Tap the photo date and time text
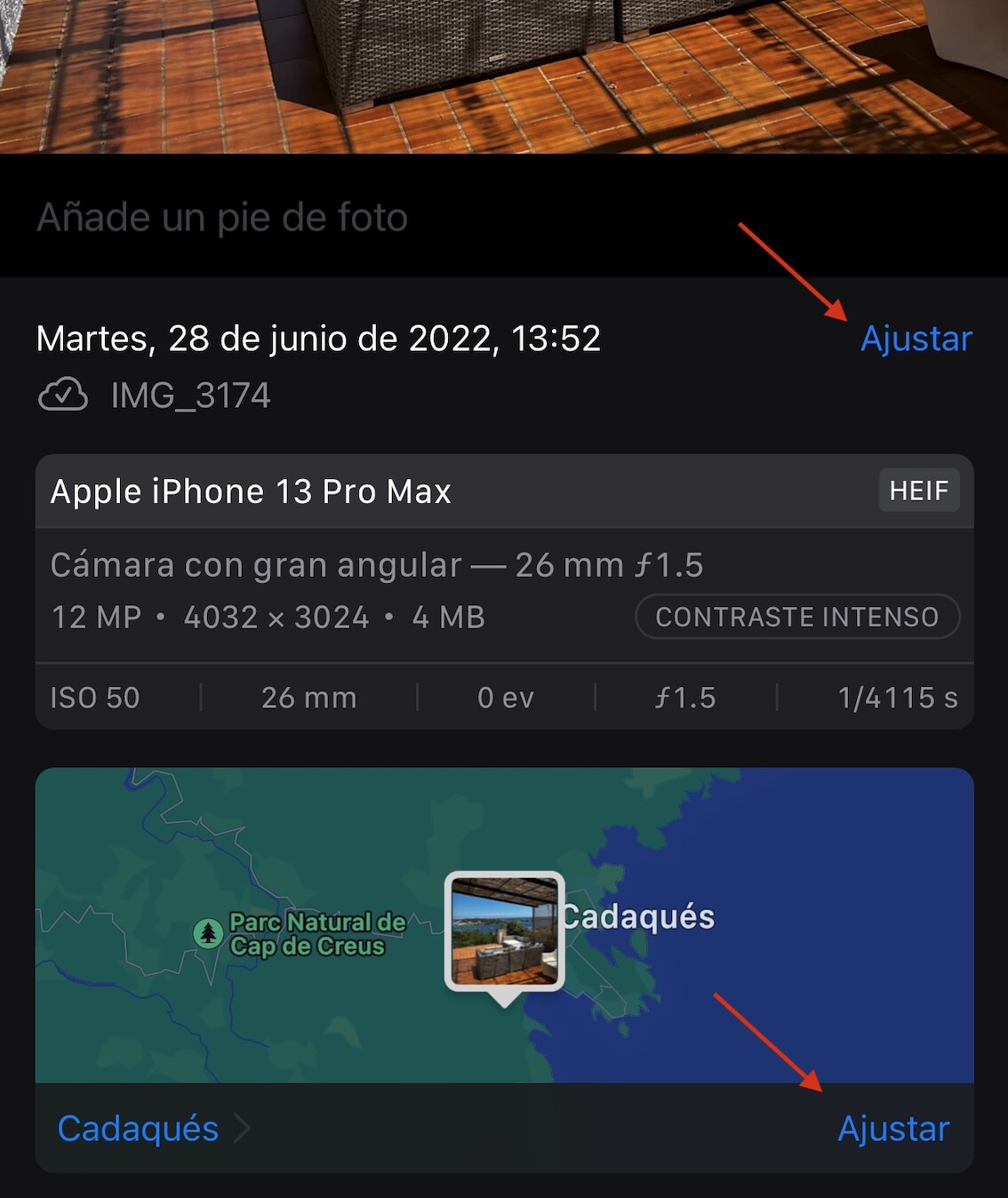This screenshot has height=1198, width=1008. click(x=318, y=339)
